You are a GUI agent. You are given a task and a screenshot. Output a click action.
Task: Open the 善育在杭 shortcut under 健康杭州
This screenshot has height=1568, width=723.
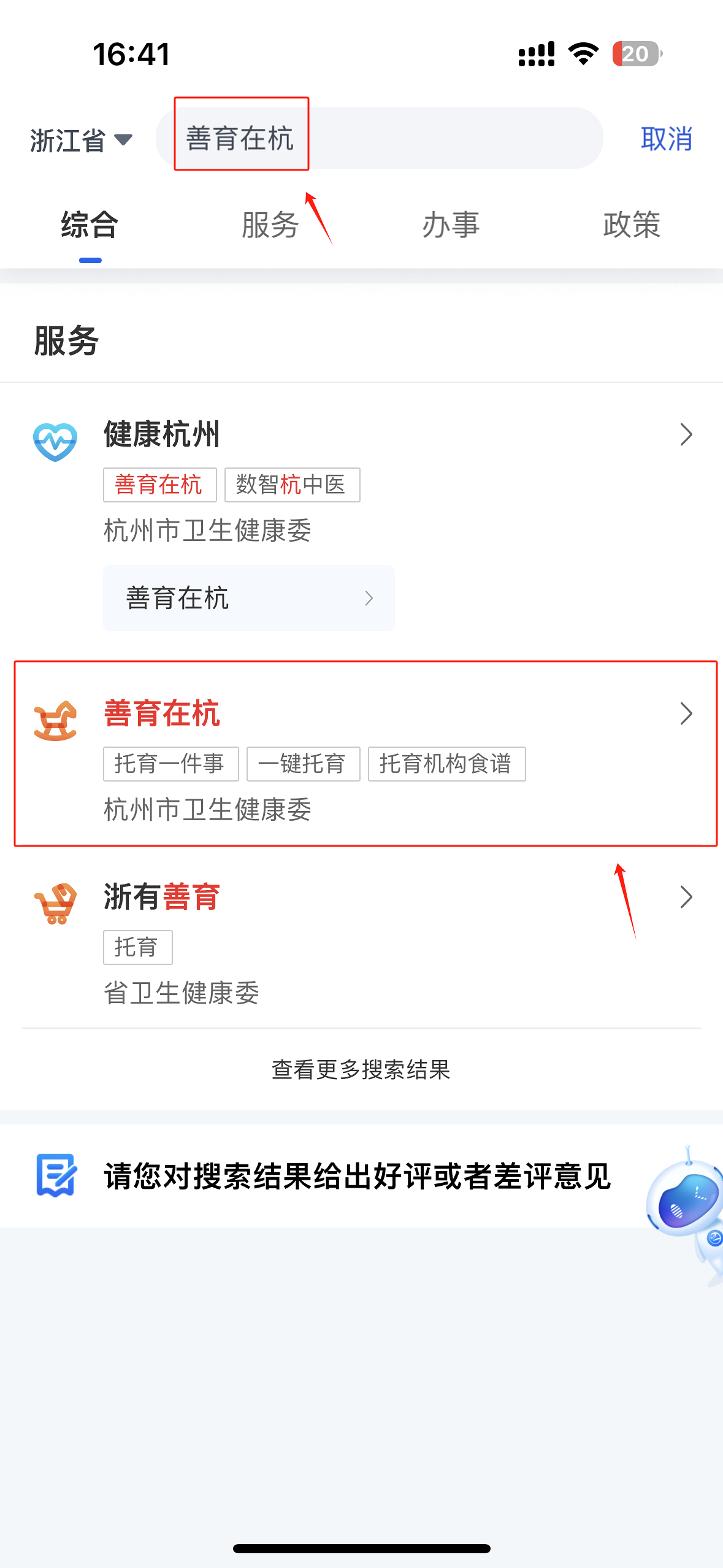coord(248,598)
